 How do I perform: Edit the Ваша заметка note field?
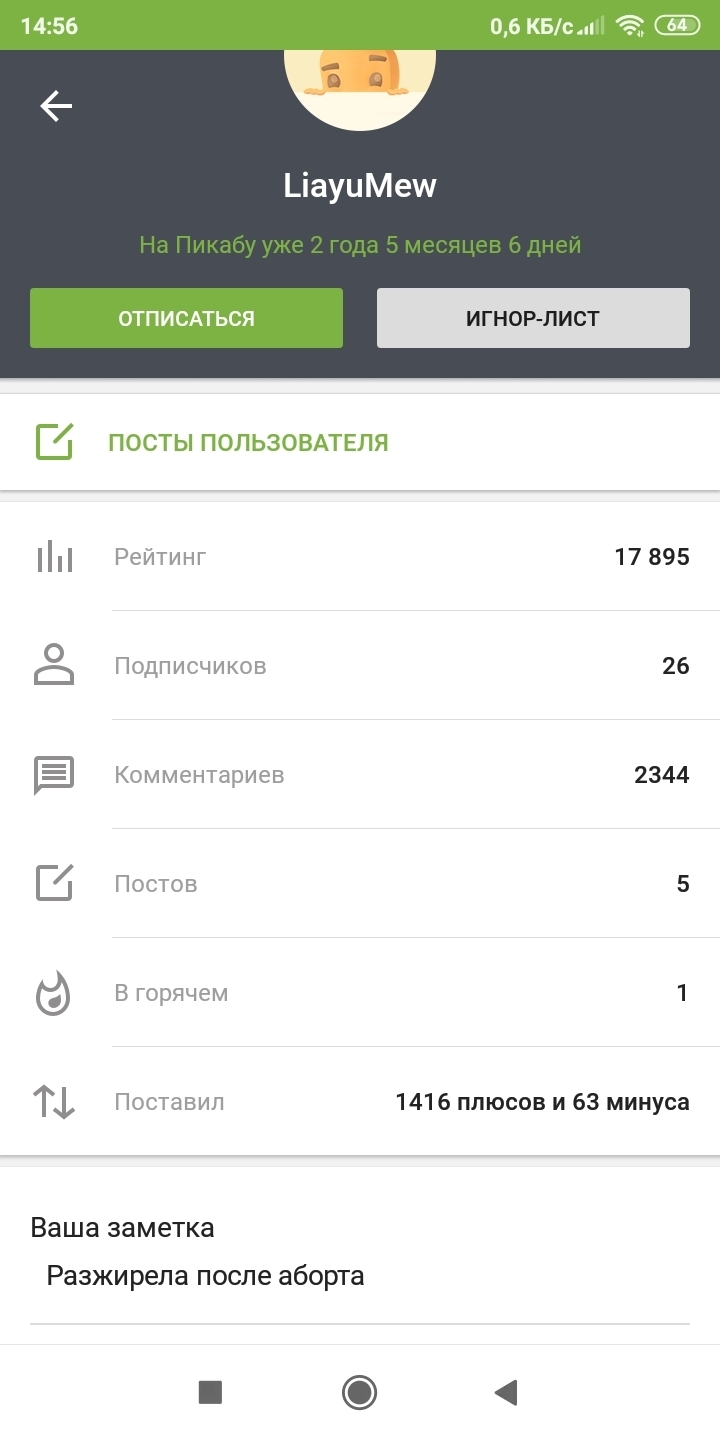(x=360, y=1276)
